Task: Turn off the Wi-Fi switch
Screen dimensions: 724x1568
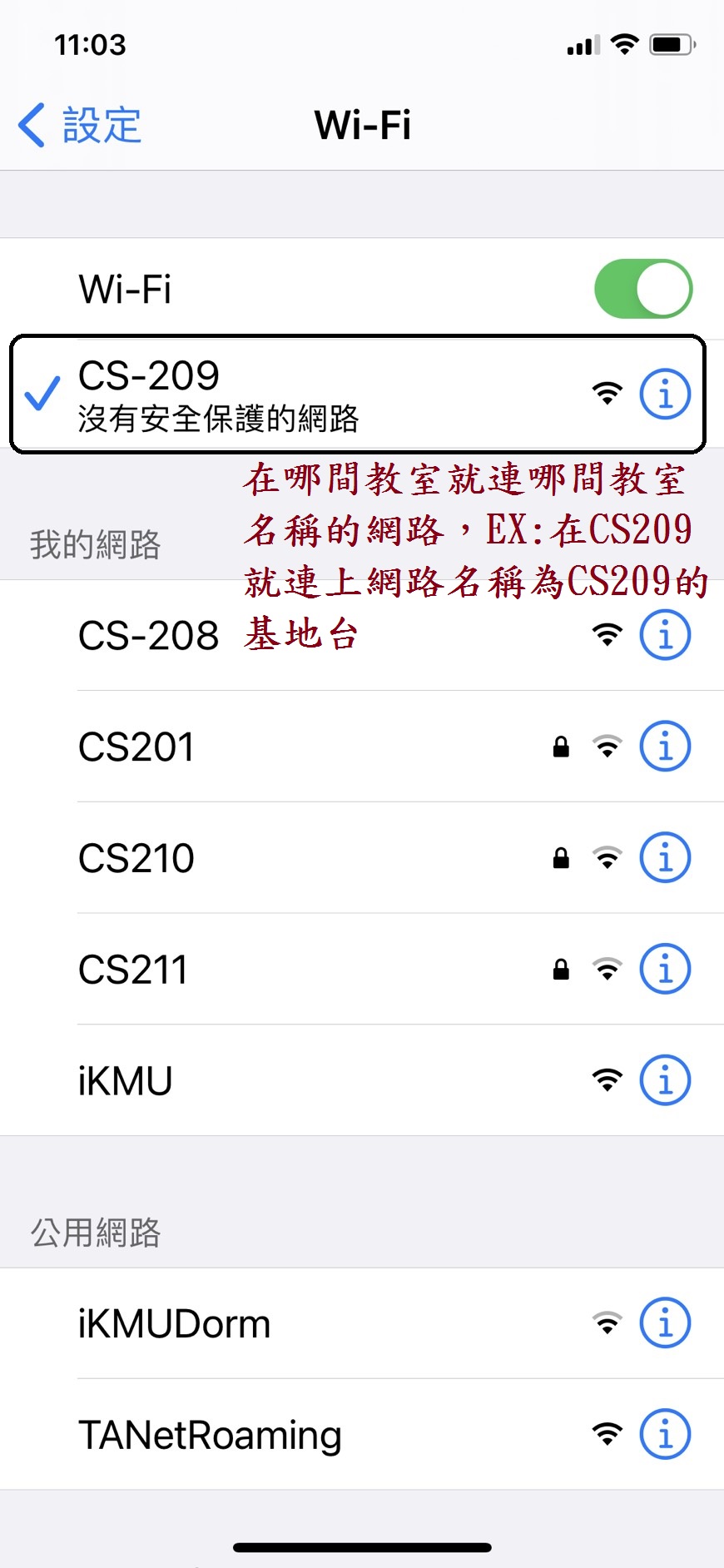Action: tap(643, 289)
